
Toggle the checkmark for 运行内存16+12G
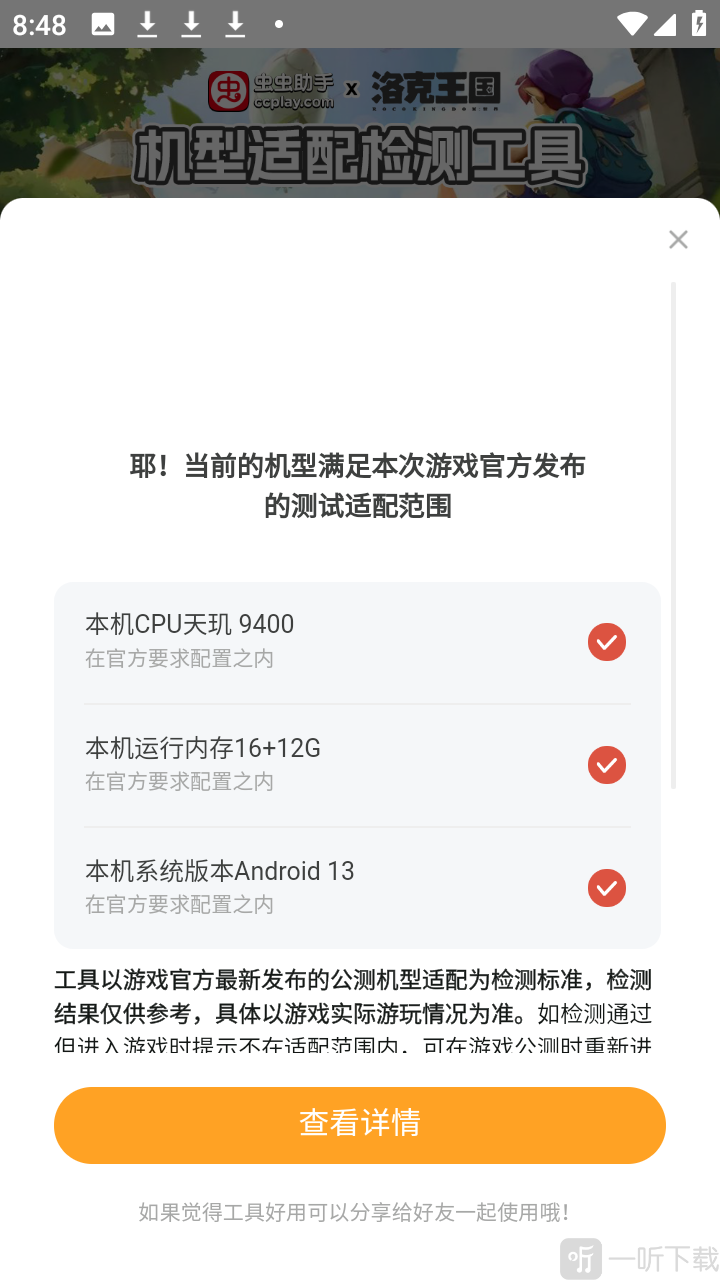(x=606, y=764)
